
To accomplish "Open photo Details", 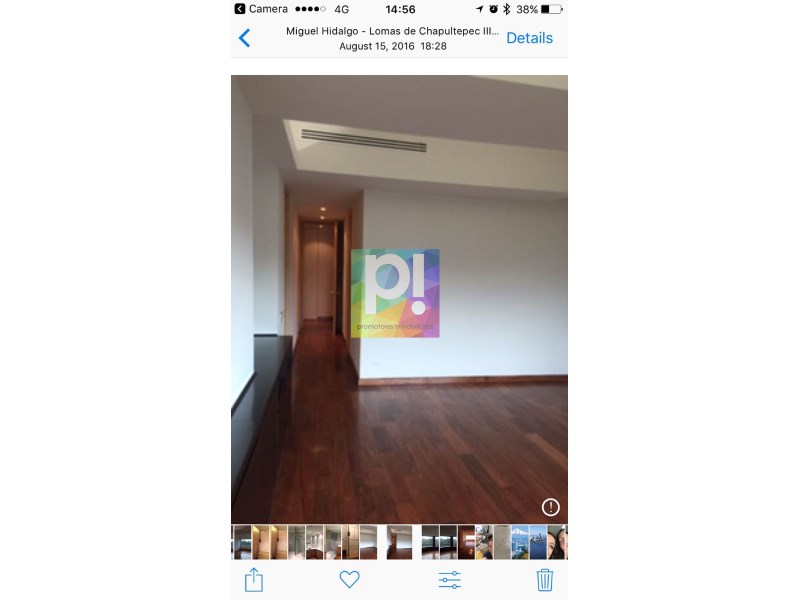I will (x=529, y=38).
